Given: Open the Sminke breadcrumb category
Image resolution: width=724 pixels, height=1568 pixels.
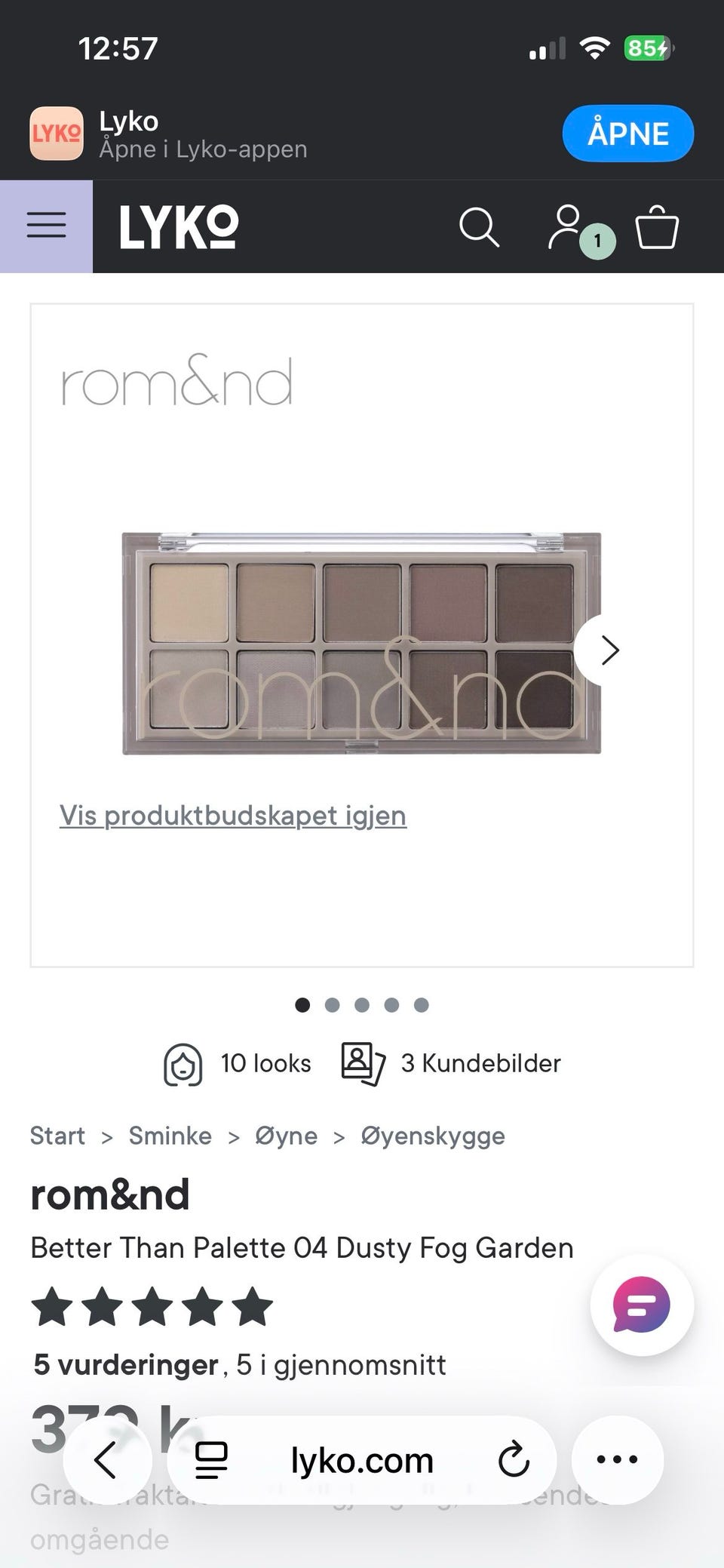Looking at the screenshot, I should (170, 1136).
